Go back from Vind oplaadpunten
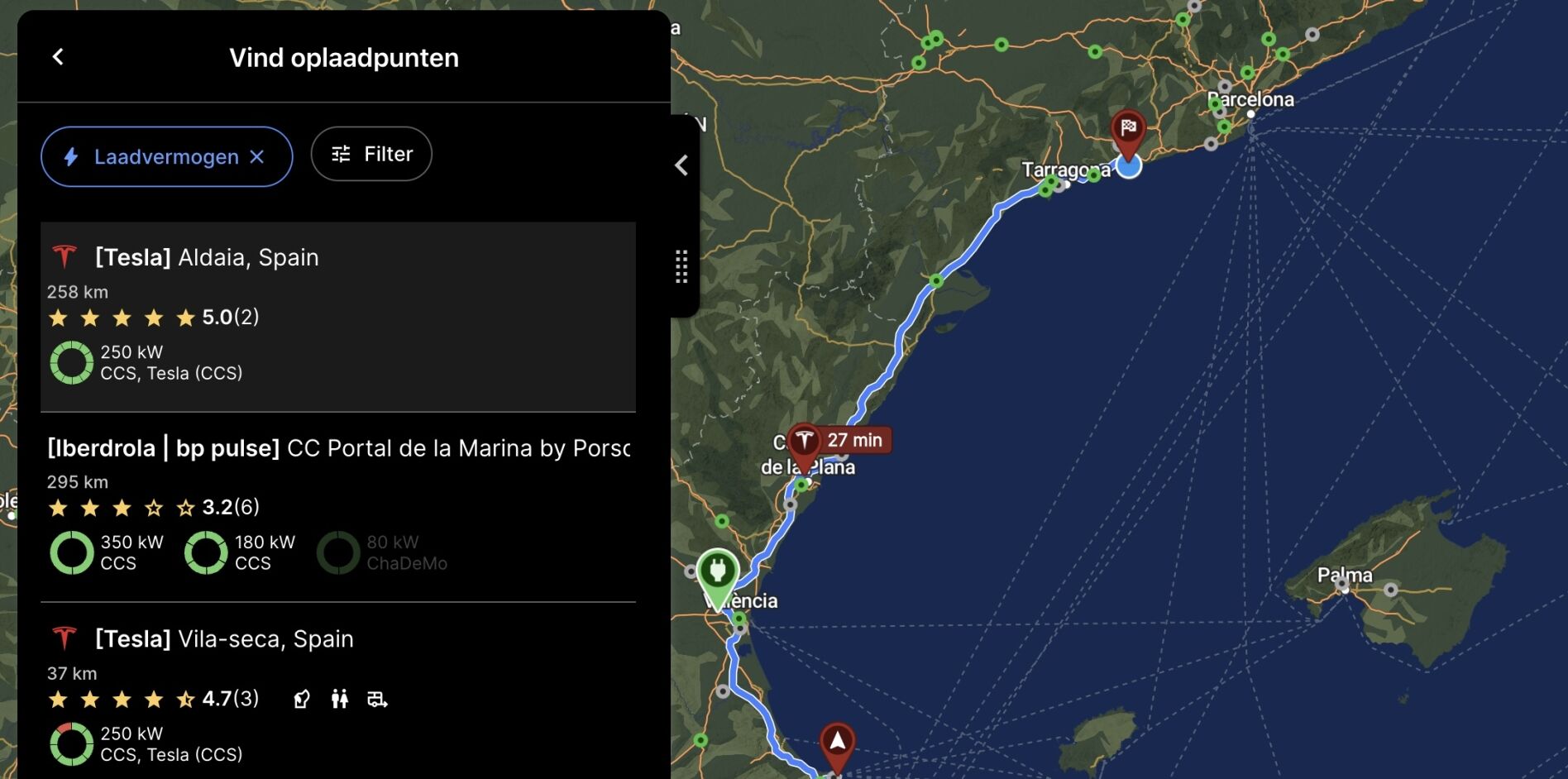The width and height of the screenshot is (1568, 779). click(x=58, y=57)
